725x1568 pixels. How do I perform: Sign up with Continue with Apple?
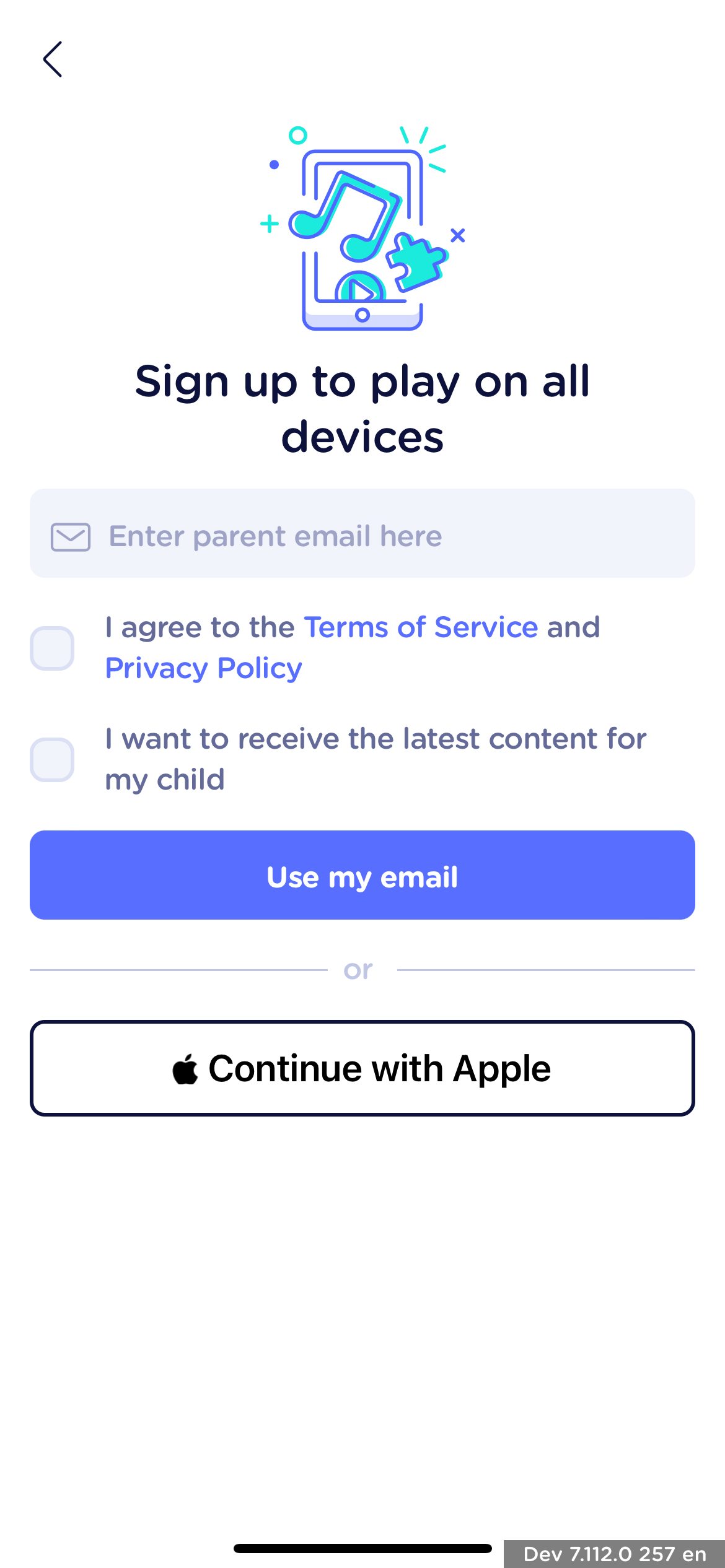tap(362, 1068)
